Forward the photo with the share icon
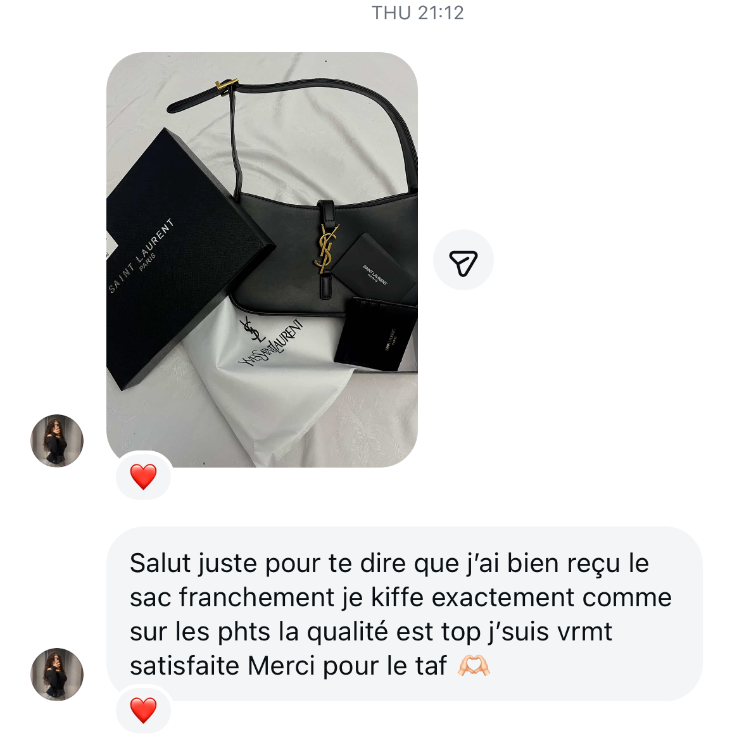This screenshot has width=736, height=748. coord(463,261)
